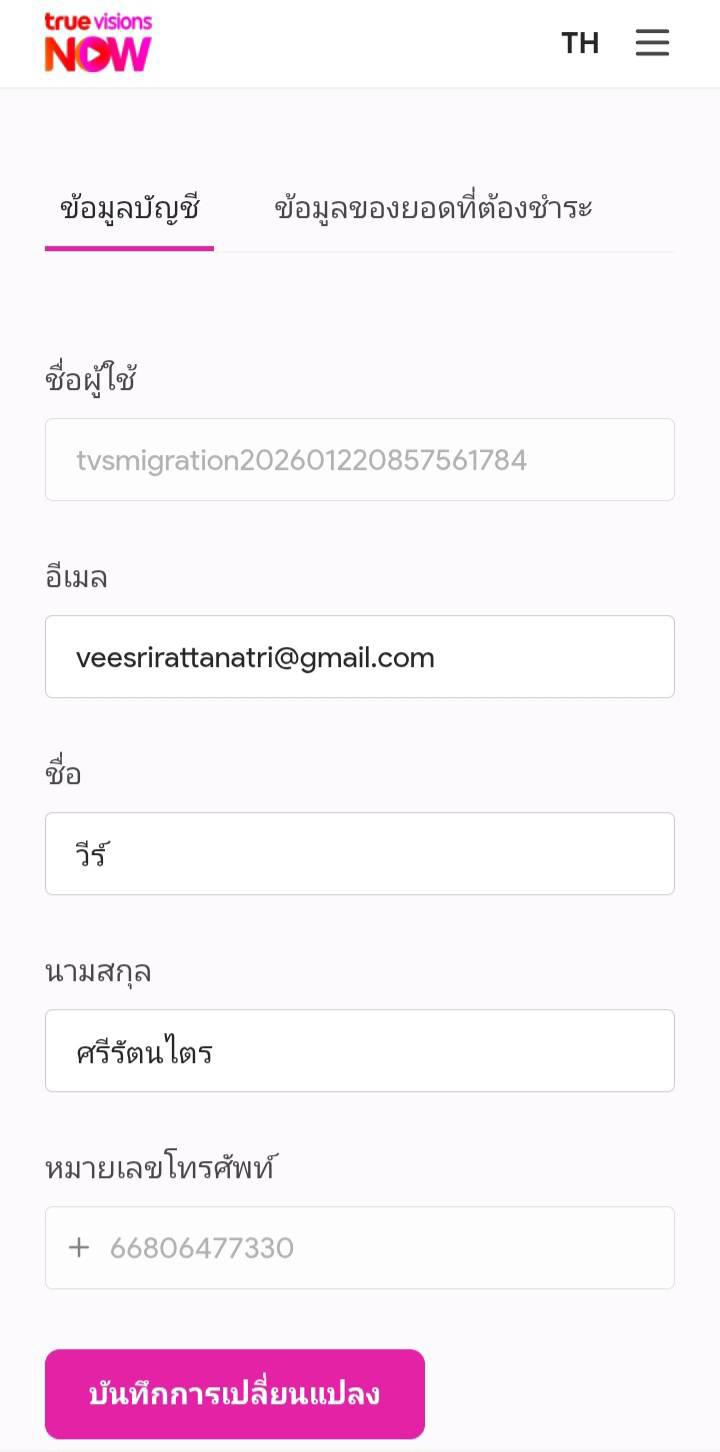The image size is (720, 1452).
Task: Go to TrueVisions NOW home logo
Action: pos(98,43)
